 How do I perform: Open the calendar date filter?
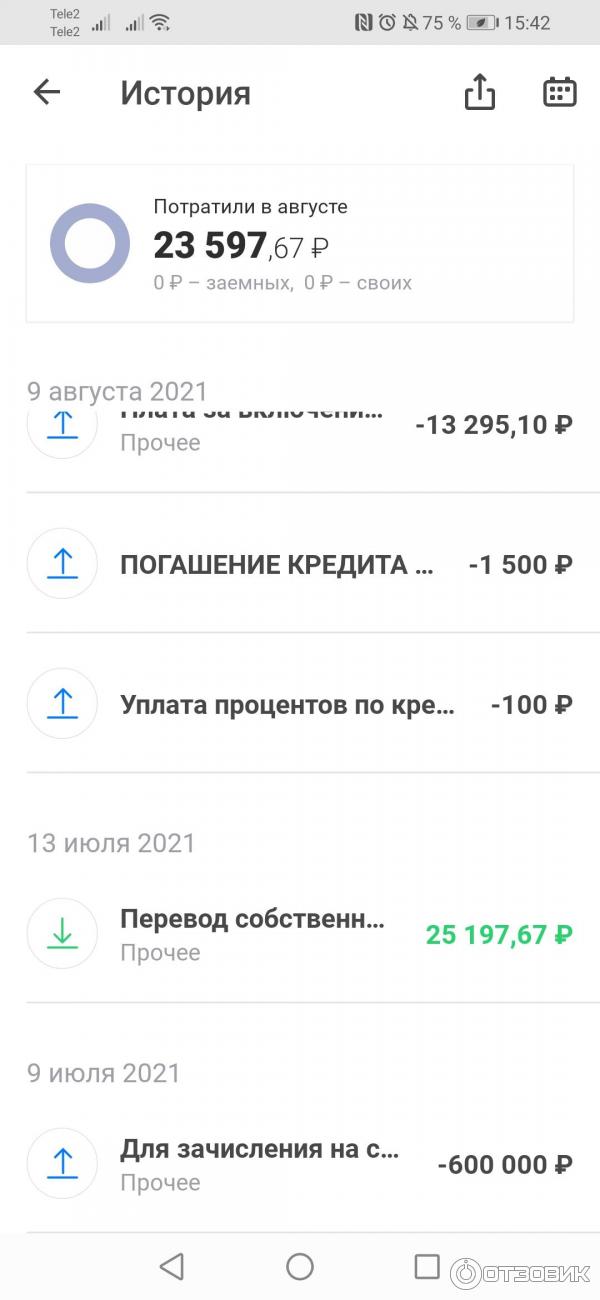[559, 93]
